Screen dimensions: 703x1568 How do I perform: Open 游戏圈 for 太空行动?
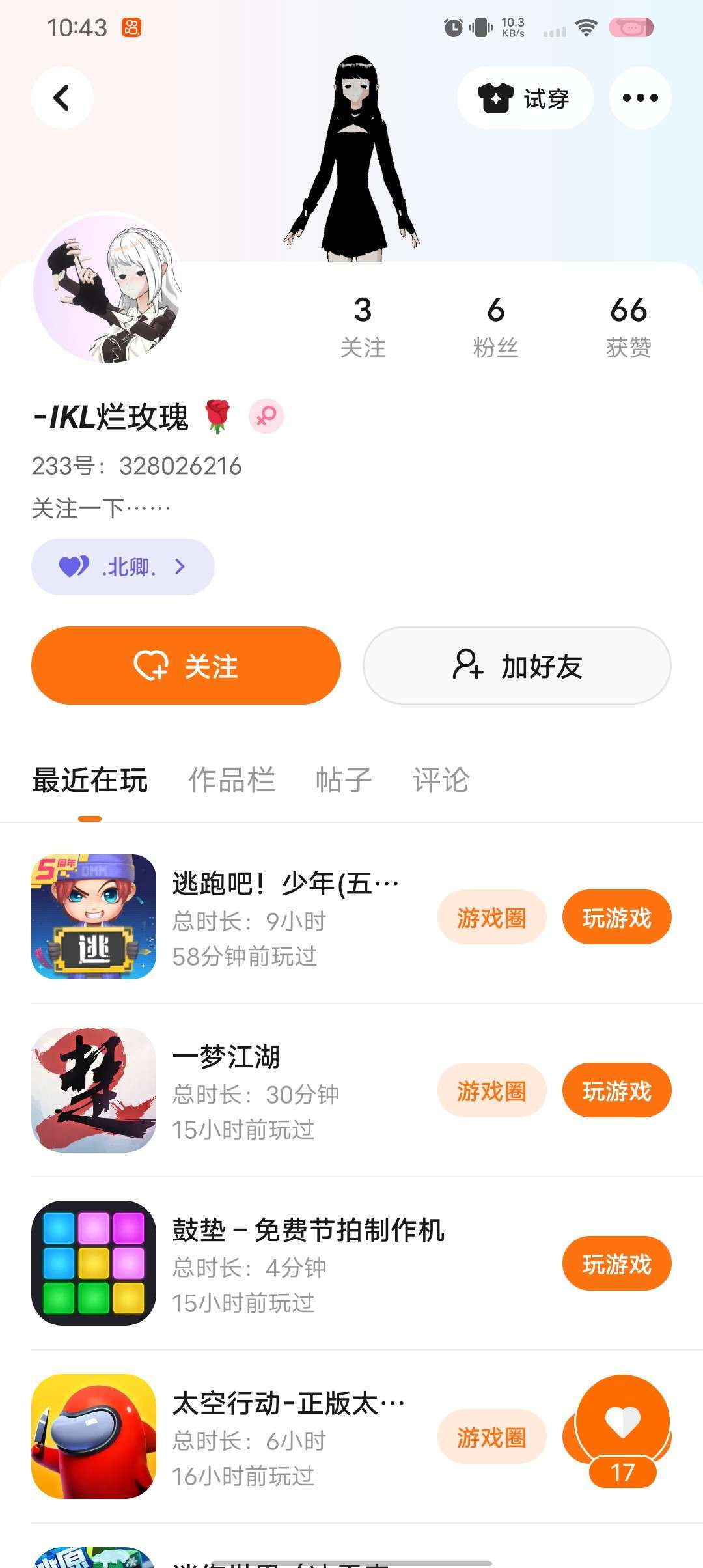coord(491,1437)
